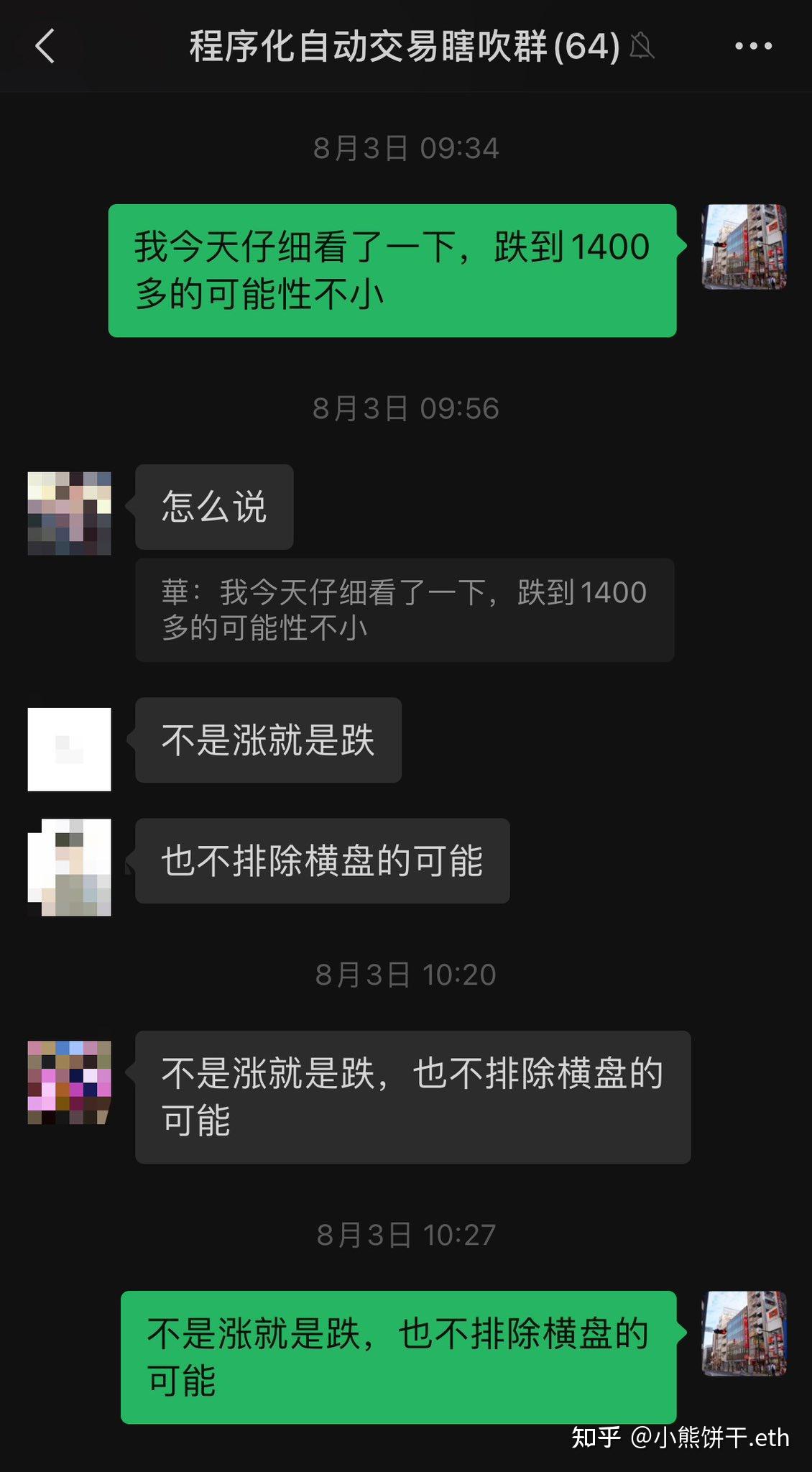Click the '怎么说' chat bubble

pos(213,505)
